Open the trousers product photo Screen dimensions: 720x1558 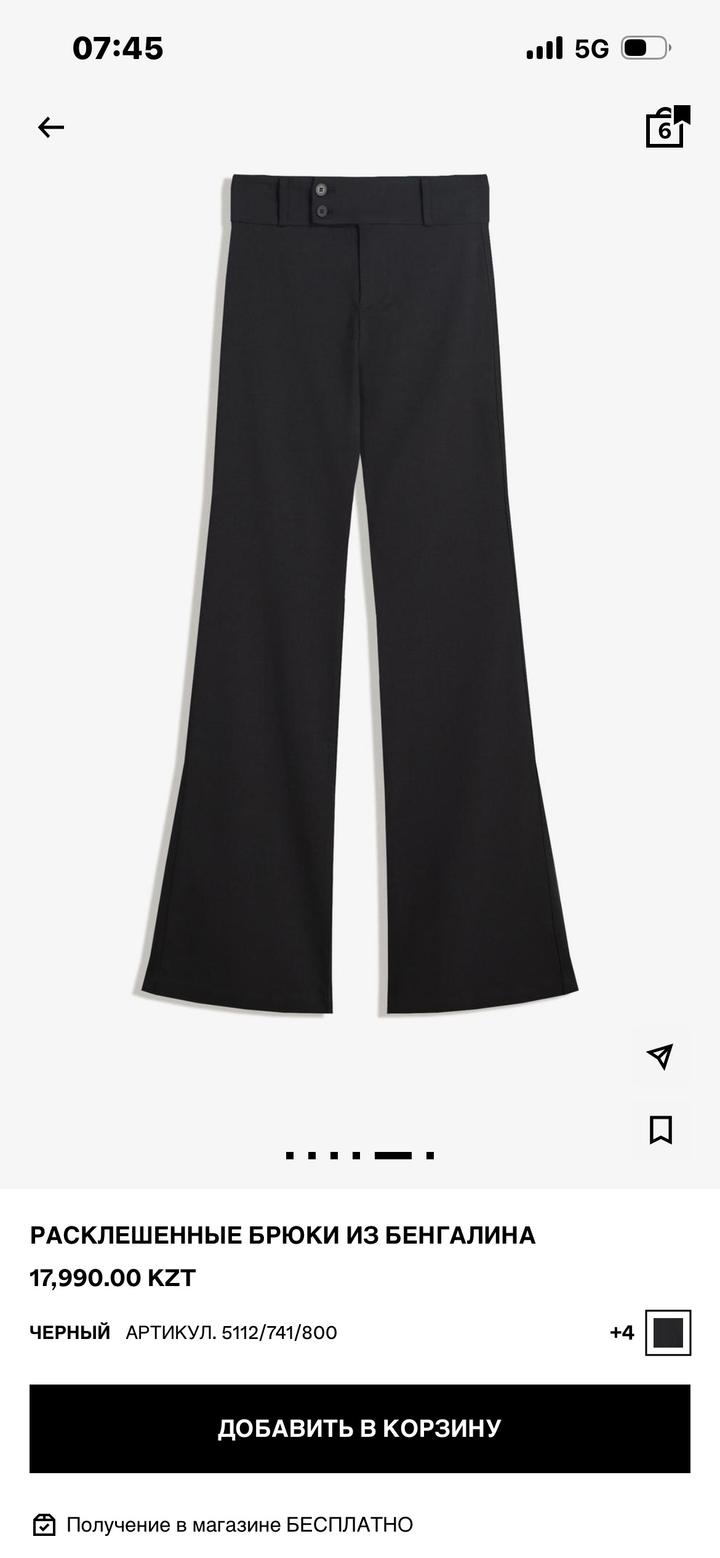358,596
